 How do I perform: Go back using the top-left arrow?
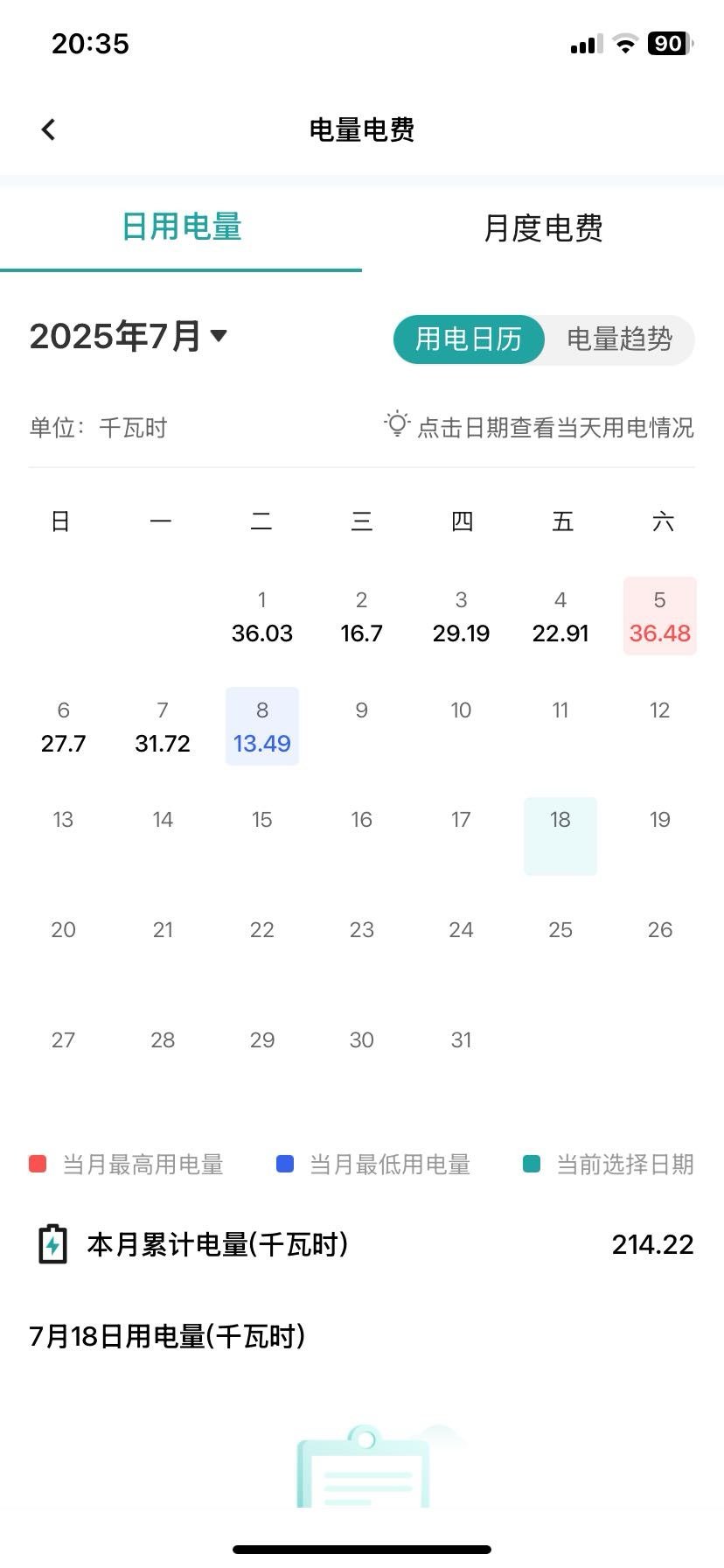point(49,129)
